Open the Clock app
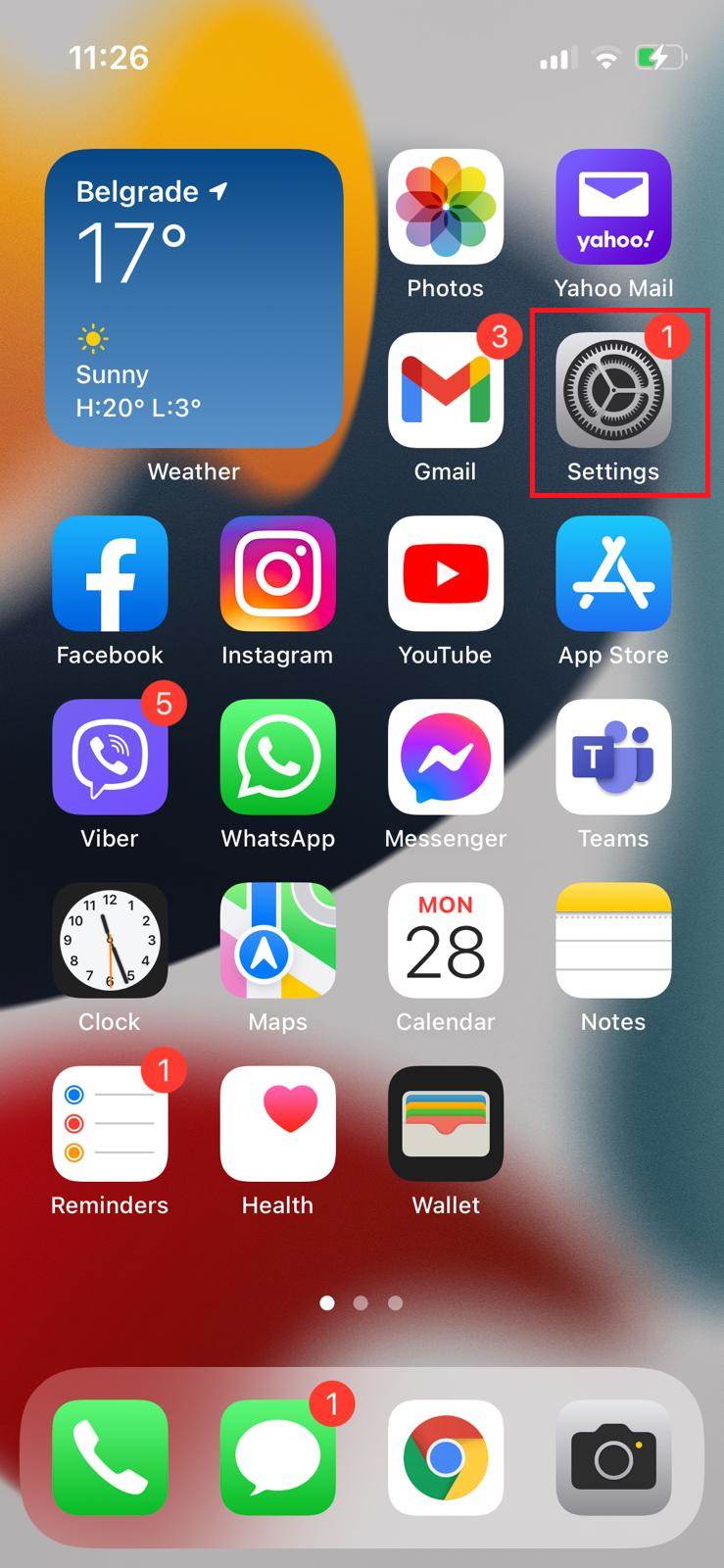 tap(110, 940)
